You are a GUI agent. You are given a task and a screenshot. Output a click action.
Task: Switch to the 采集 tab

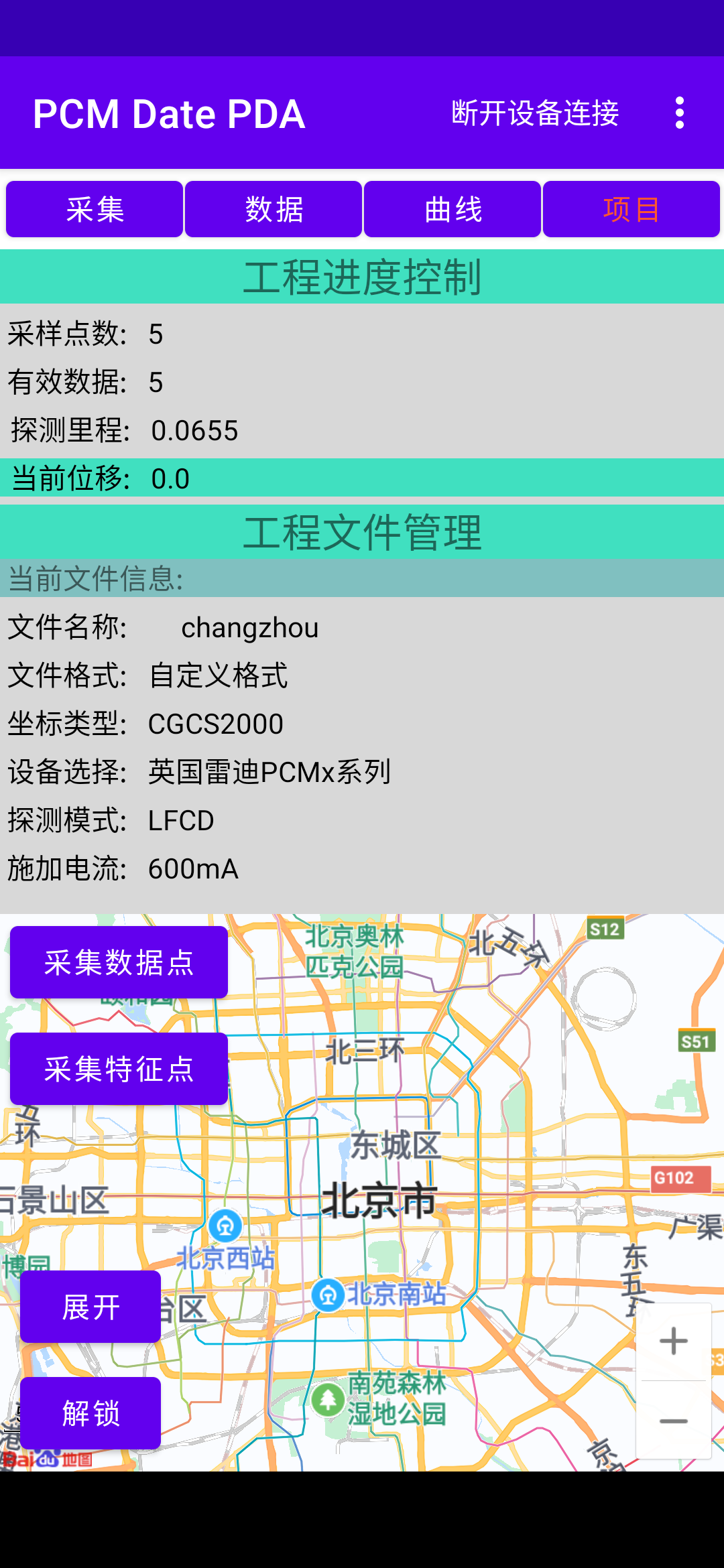pos(94,209)
